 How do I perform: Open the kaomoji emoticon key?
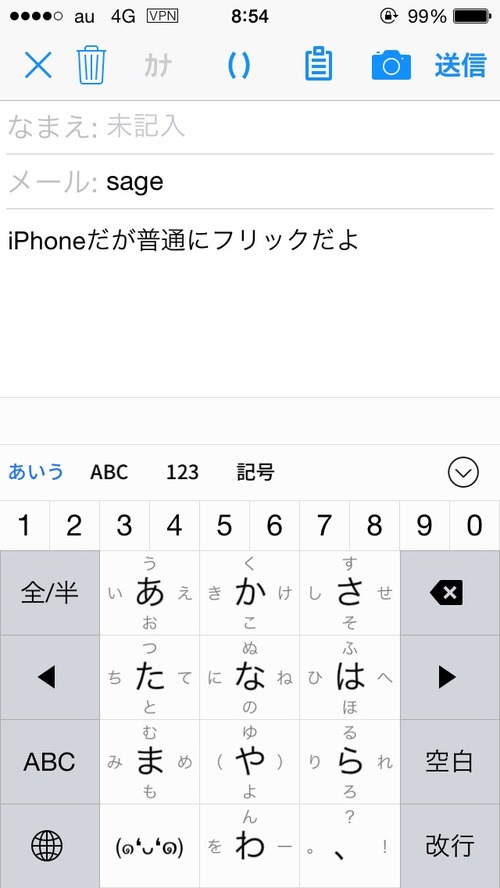149,846
